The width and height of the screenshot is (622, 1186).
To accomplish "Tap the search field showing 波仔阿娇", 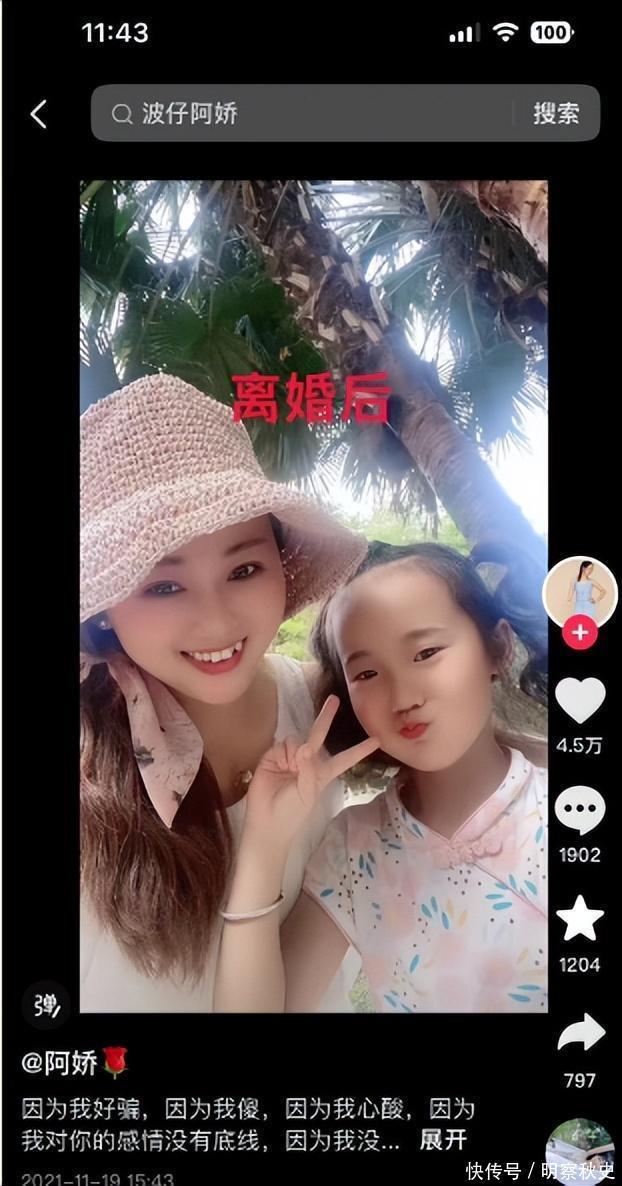I will tap(300, 113).
